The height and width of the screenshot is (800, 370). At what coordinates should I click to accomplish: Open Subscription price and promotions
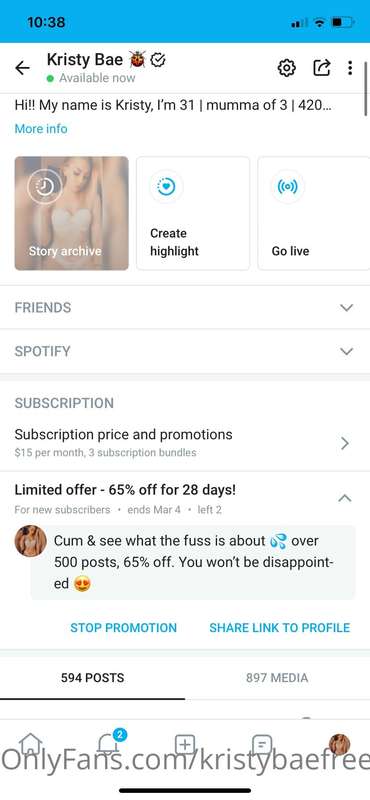click(185, 442)
